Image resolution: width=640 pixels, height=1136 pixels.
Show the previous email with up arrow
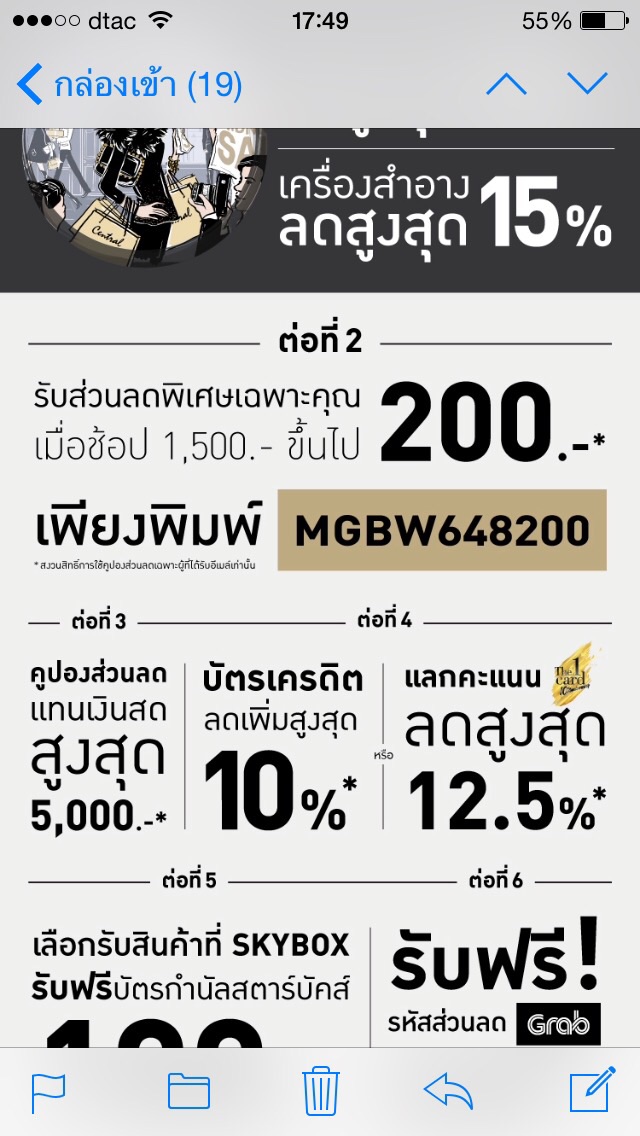pyautogui.click(x=506, y=85)
